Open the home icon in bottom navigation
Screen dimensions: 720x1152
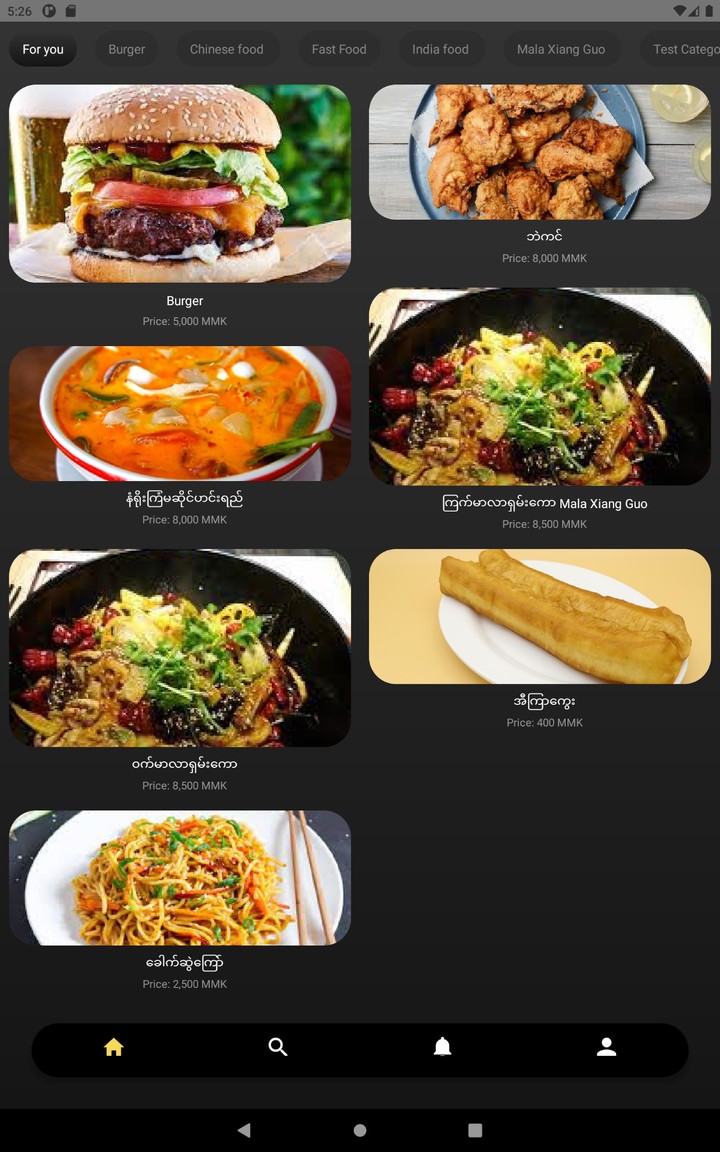(x=113, y=1047)
